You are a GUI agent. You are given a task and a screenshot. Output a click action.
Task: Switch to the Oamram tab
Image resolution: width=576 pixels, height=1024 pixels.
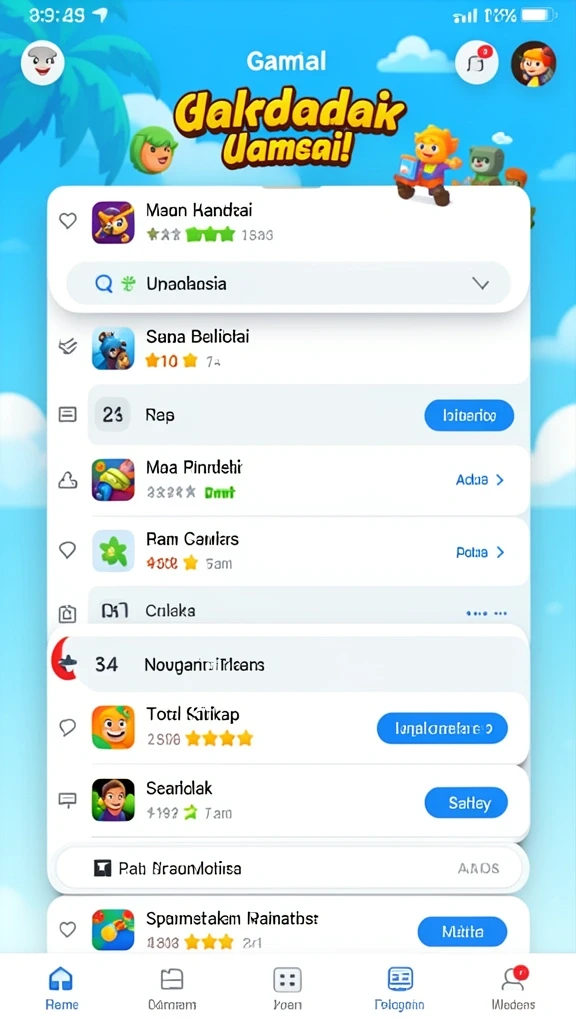tap(172, 988)
